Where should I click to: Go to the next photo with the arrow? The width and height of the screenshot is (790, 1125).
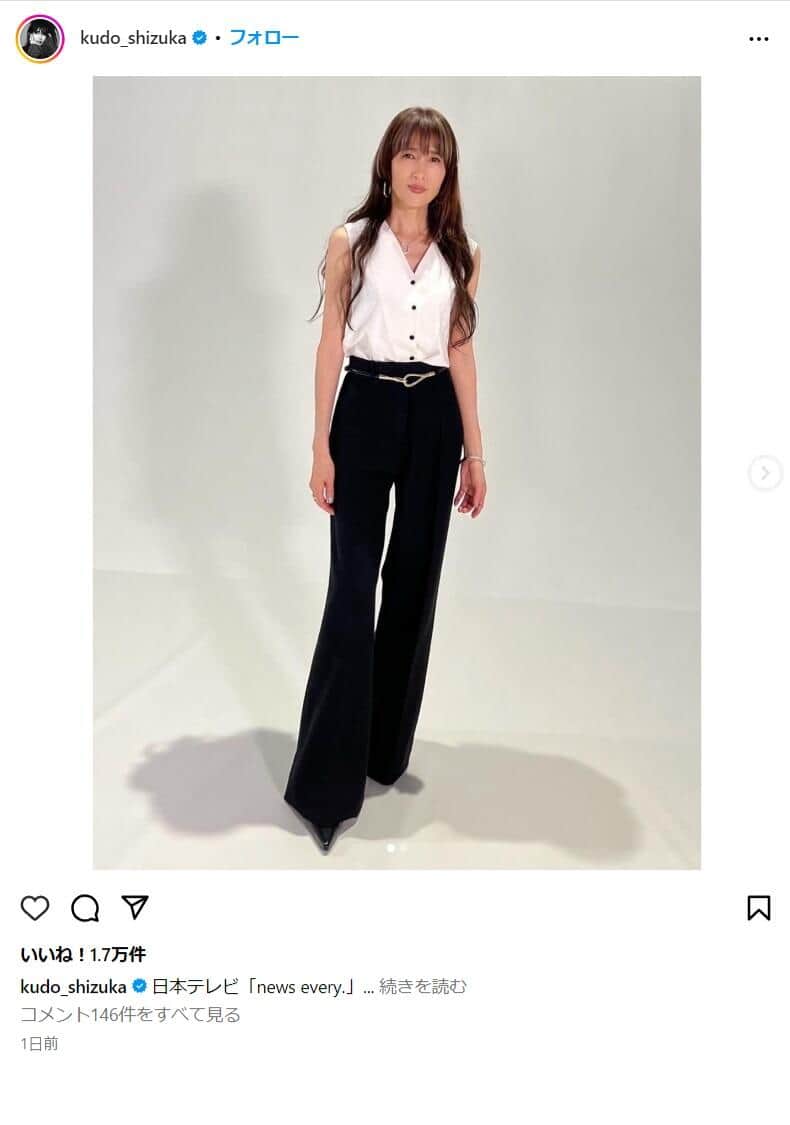[765, 473]
